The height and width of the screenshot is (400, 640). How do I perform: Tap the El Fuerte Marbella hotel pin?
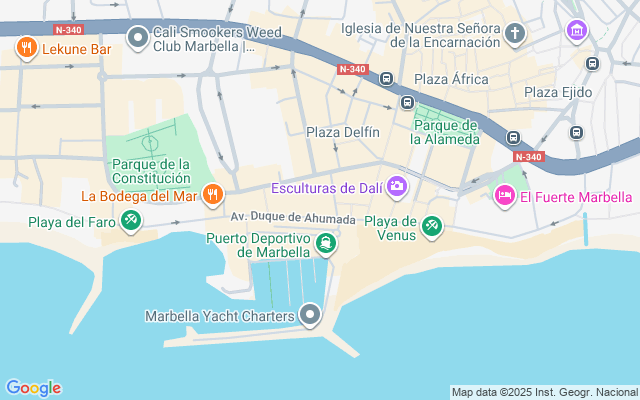click(504, 196)
